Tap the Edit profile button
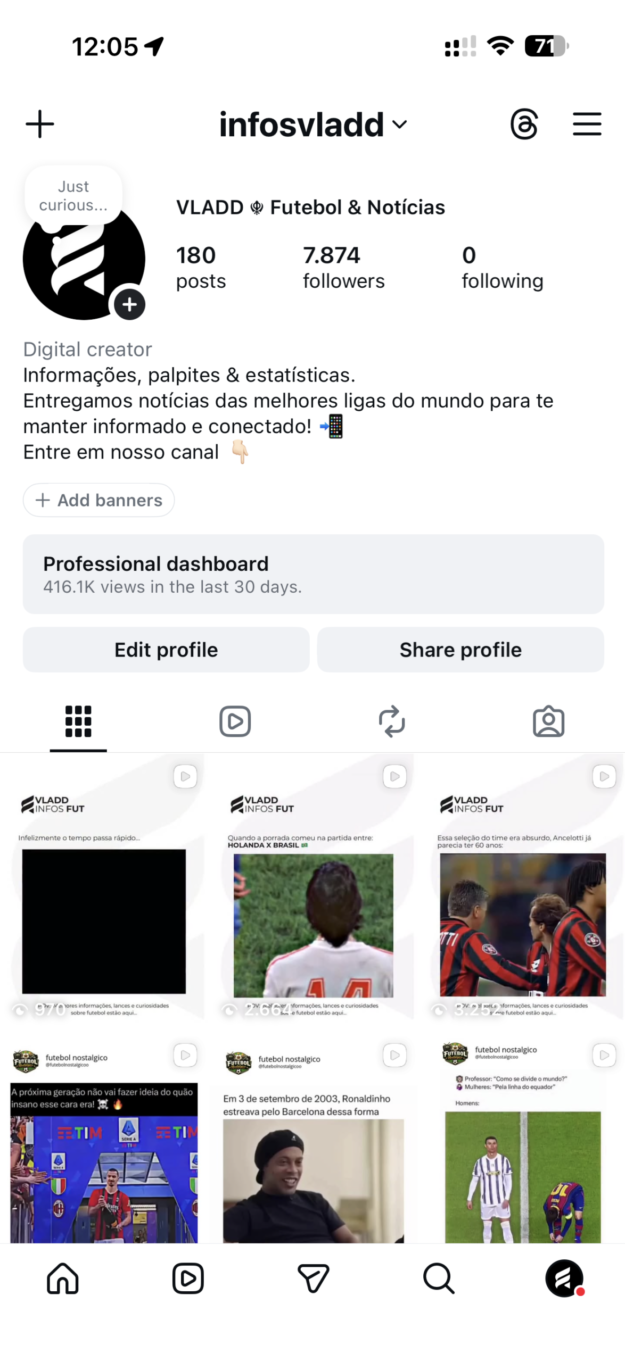The height and width of the screenshot is (1362, 625). [x=166, y=650]
